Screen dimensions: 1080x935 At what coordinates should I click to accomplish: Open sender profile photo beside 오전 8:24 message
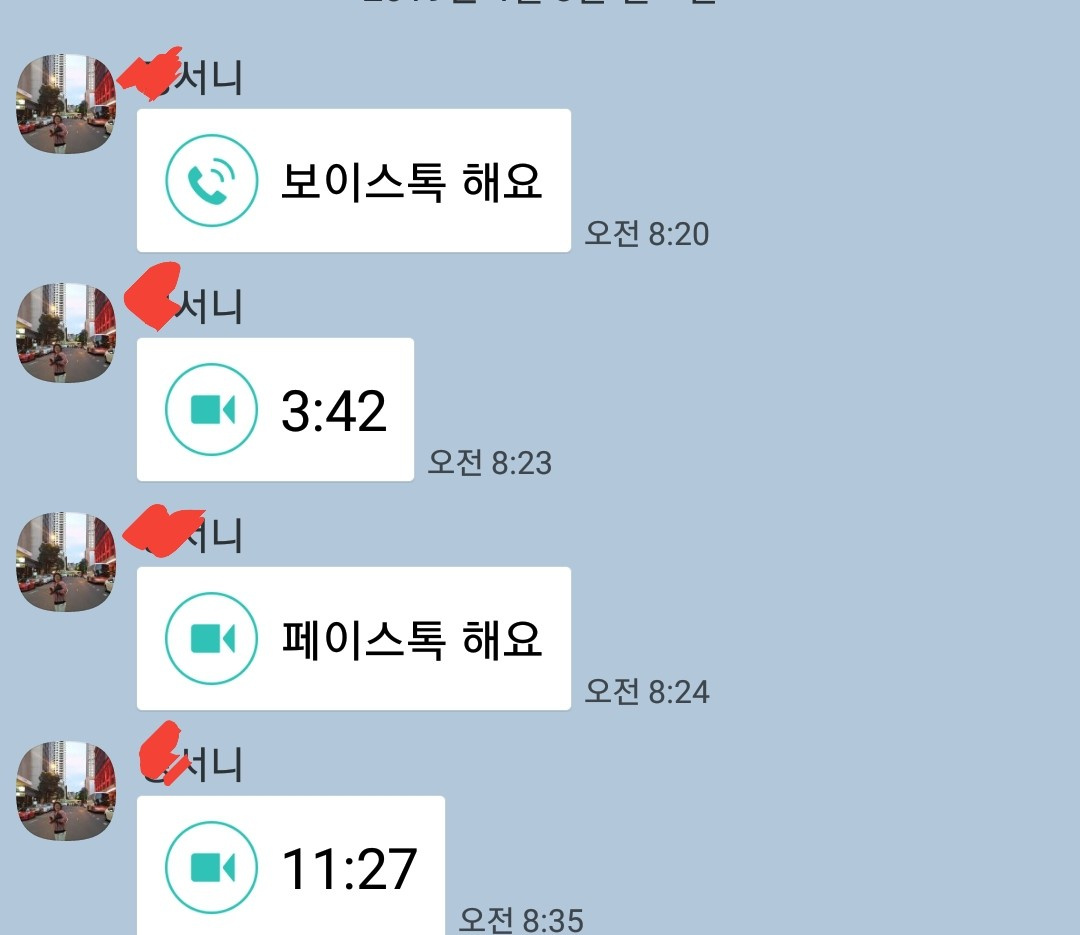pos(66,562)
